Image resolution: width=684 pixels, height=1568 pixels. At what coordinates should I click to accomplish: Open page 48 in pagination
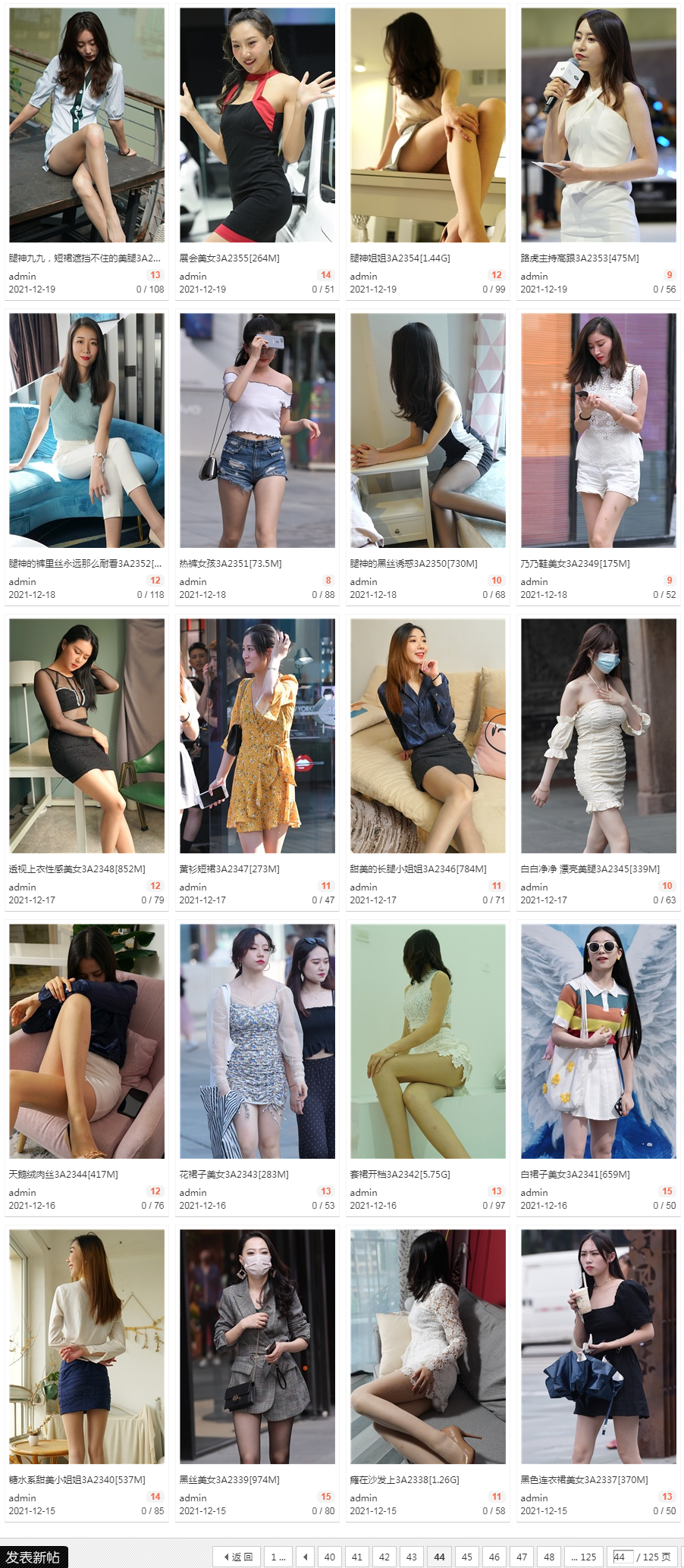point(549,1557)
